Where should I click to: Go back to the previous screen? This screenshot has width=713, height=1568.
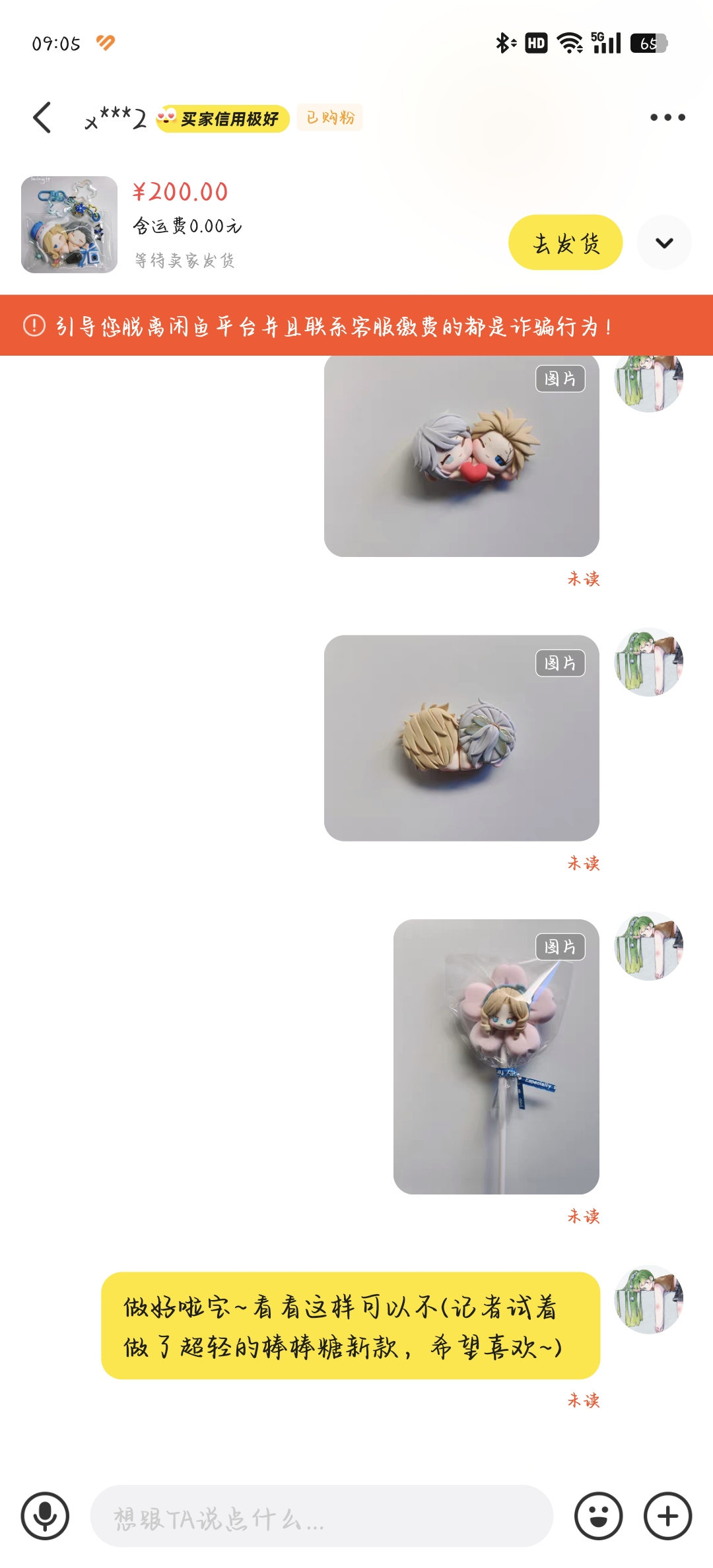(43, 118)
